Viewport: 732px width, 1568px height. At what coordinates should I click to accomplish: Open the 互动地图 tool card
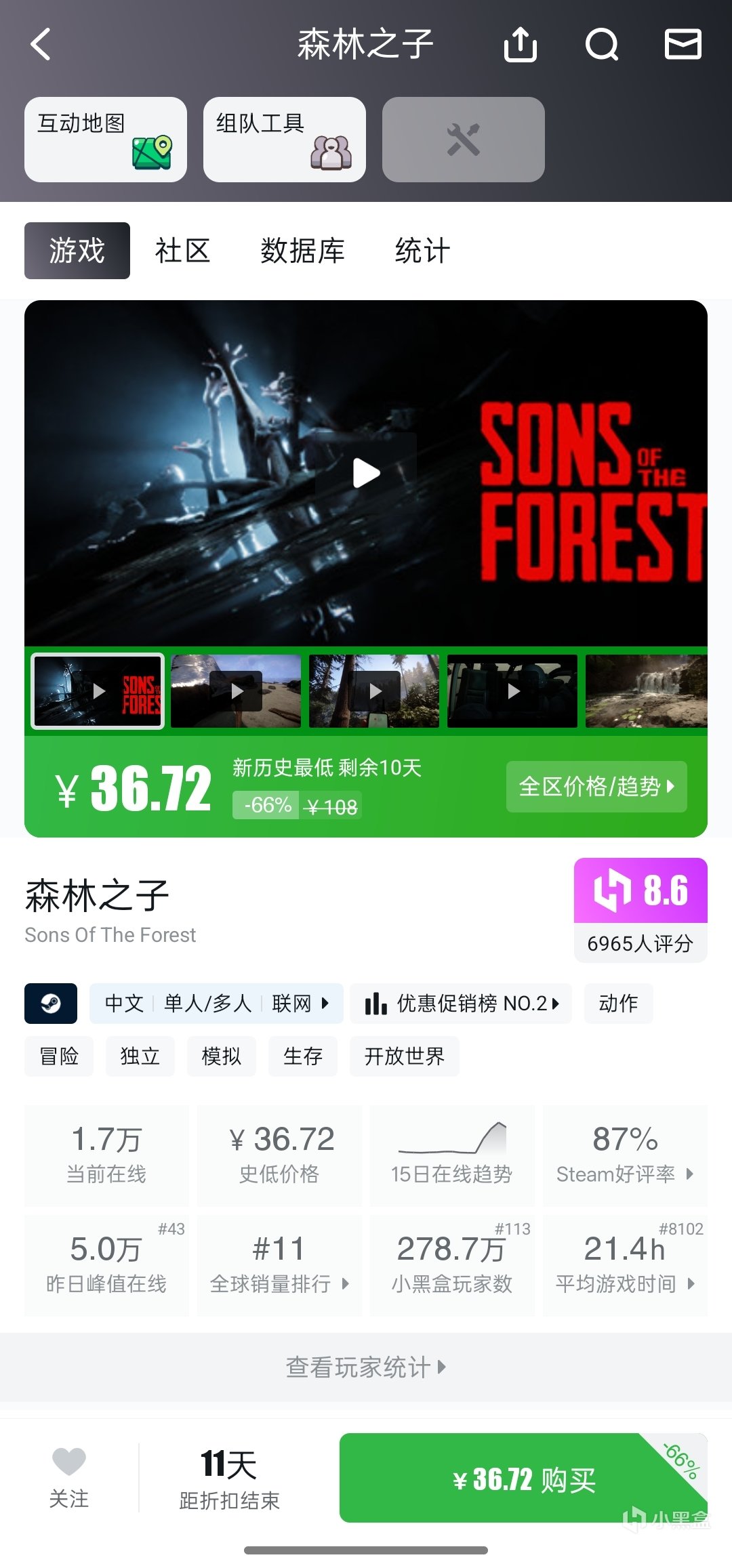(x=106, y=140)
